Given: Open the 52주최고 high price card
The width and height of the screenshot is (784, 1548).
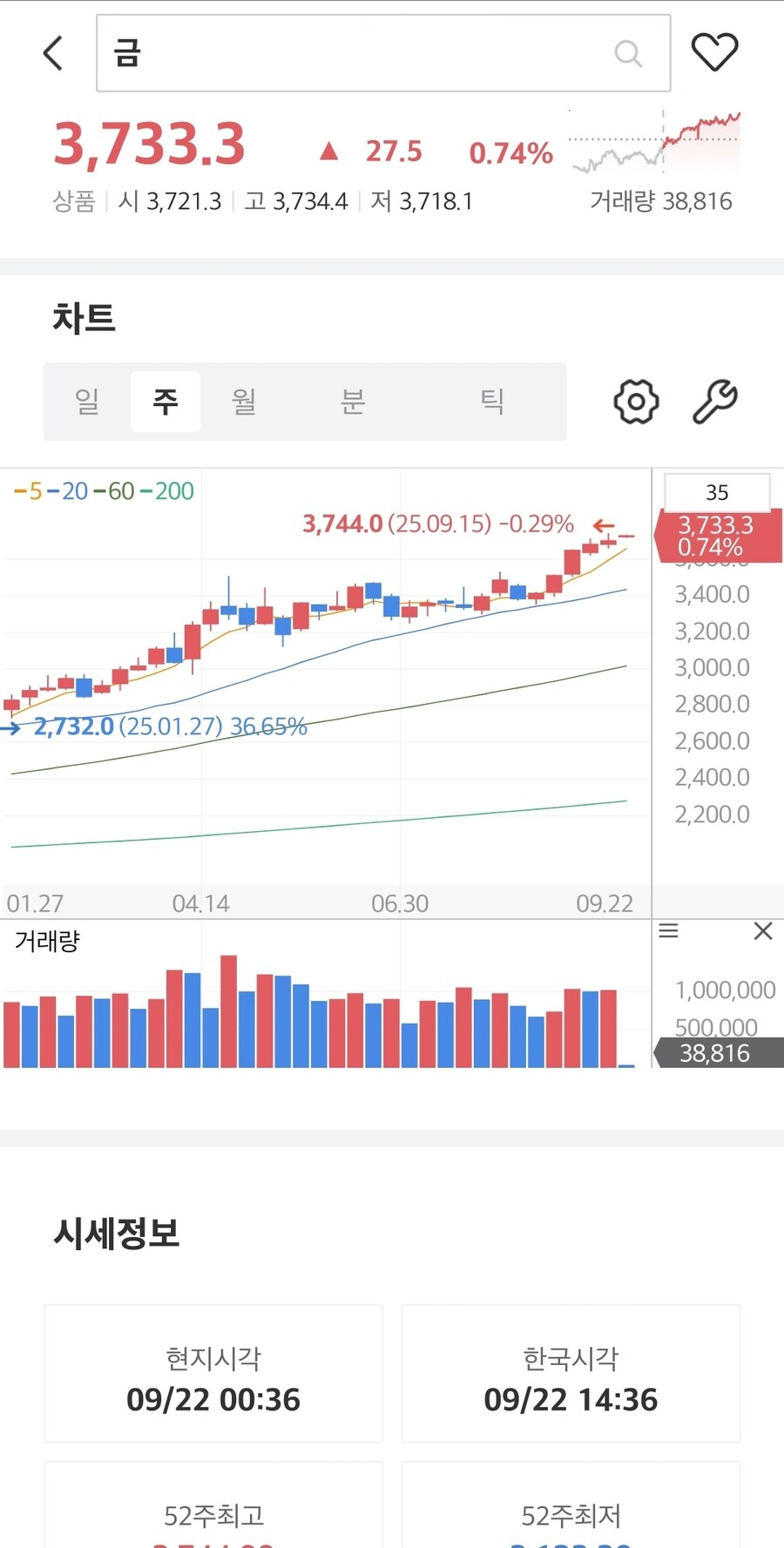Looking at the screenshot, I should (213, 1516).
